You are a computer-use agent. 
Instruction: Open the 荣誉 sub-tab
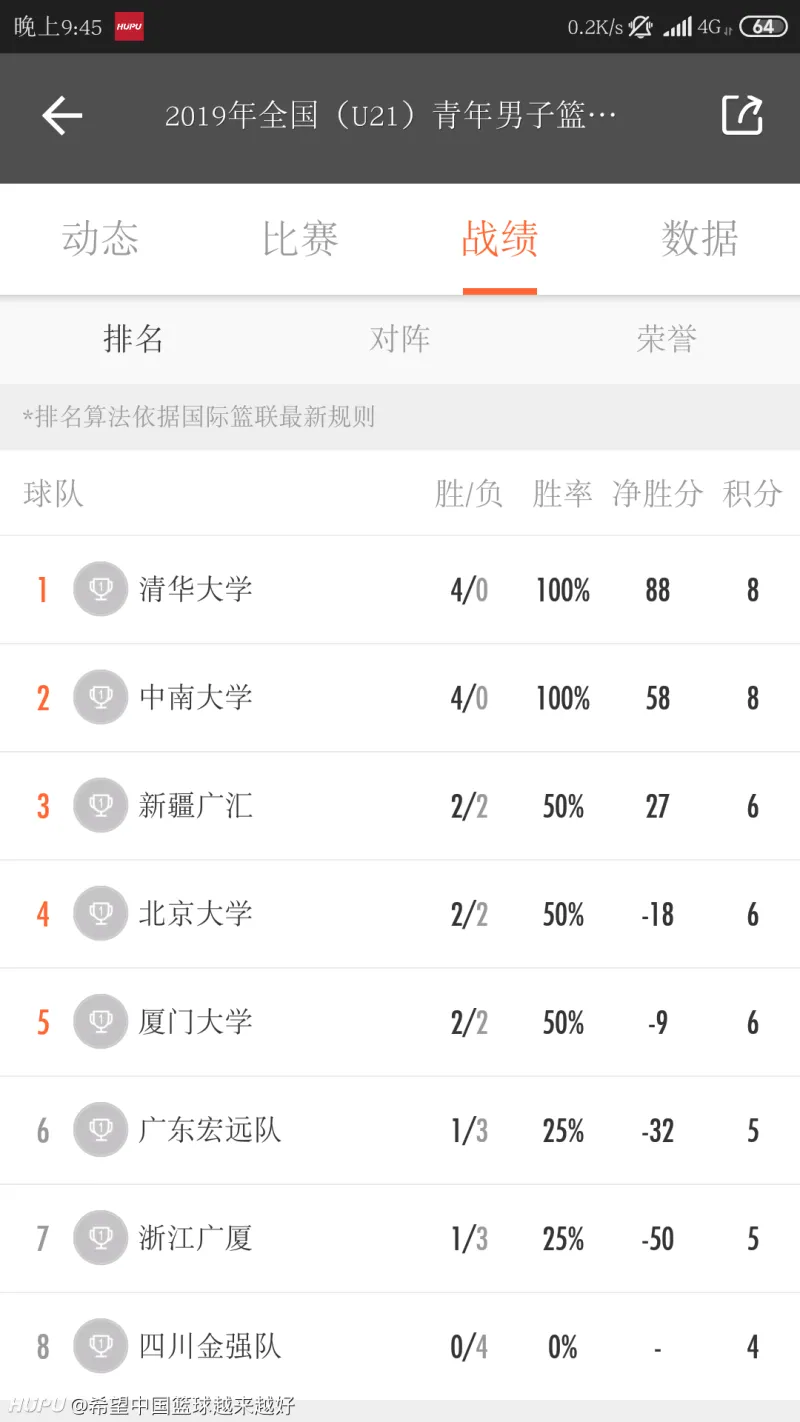tap(666, 340)
